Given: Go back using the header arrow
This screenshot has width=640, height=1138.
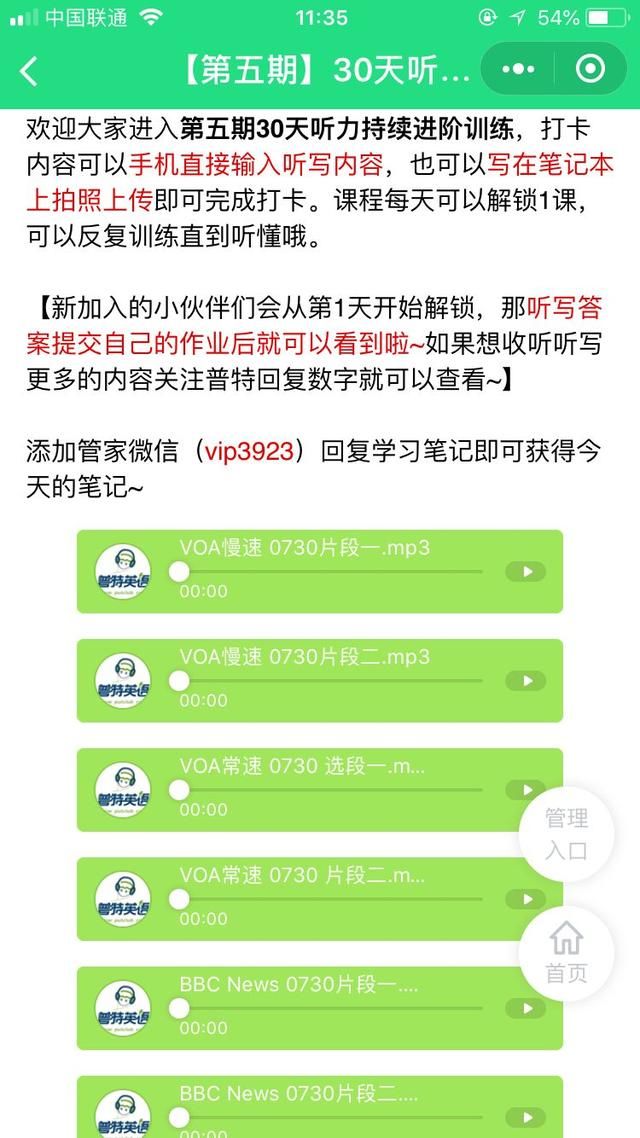Looking at the screenshot, I should coord(29,70).
